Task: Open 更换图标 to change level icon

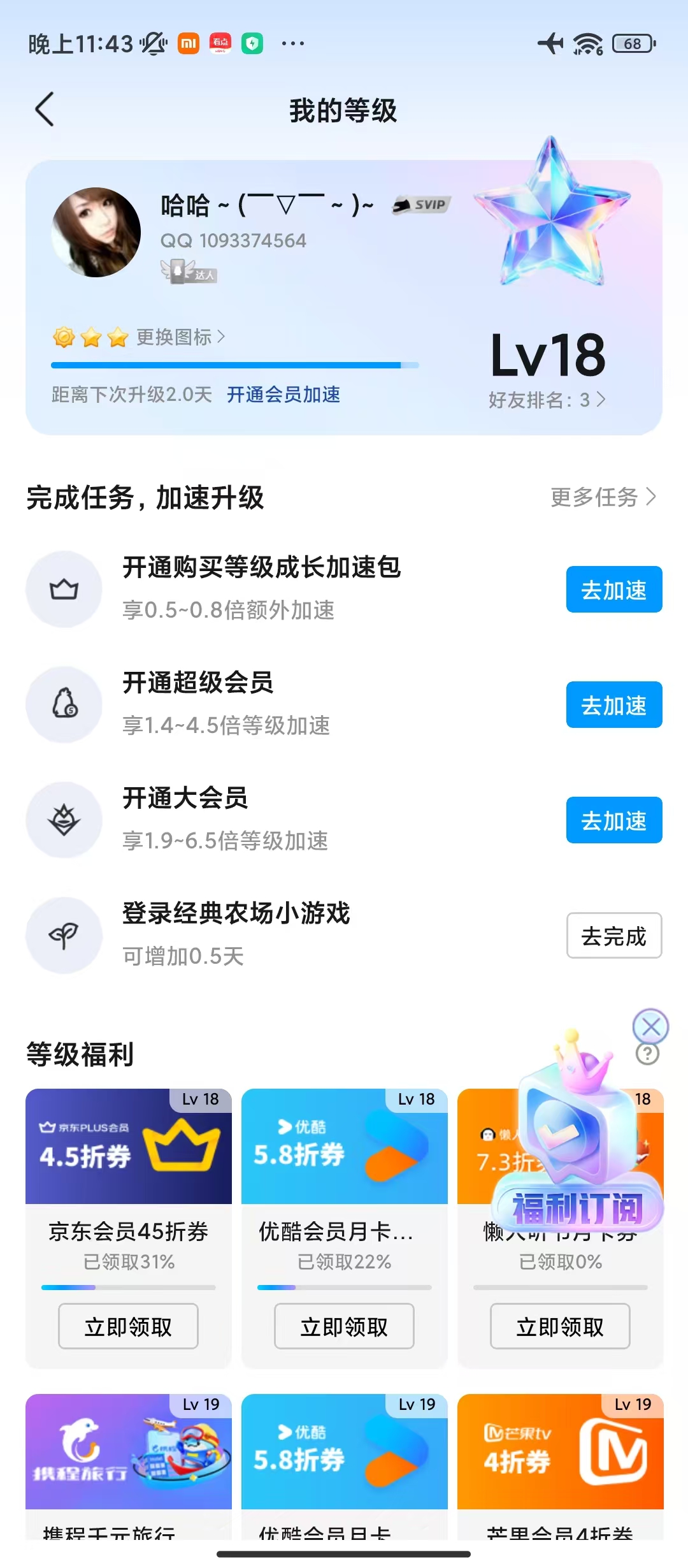Action: click(180, 337)
